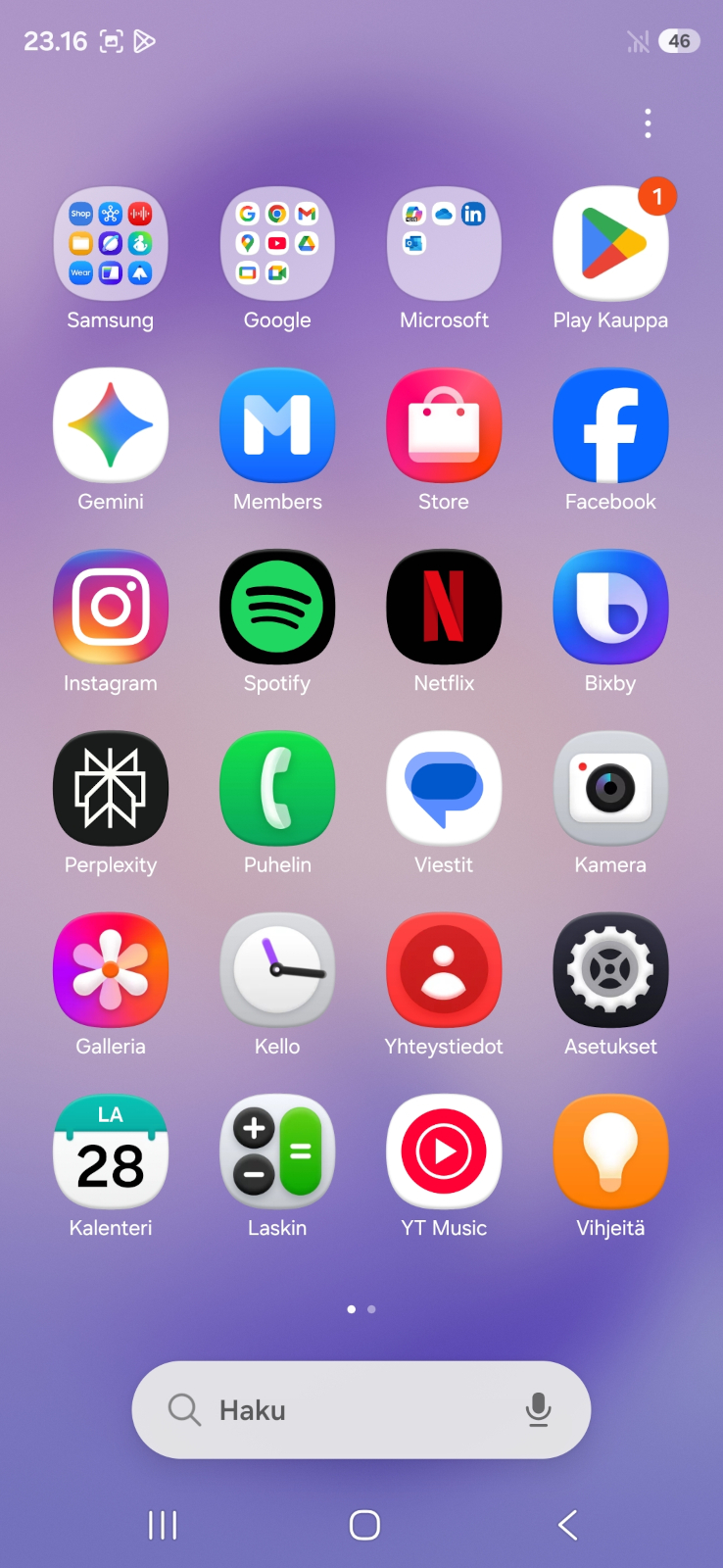Launch the Netflix app
Image resolution: width=723 pixels, height=1568 pixels.
point(444,607)
